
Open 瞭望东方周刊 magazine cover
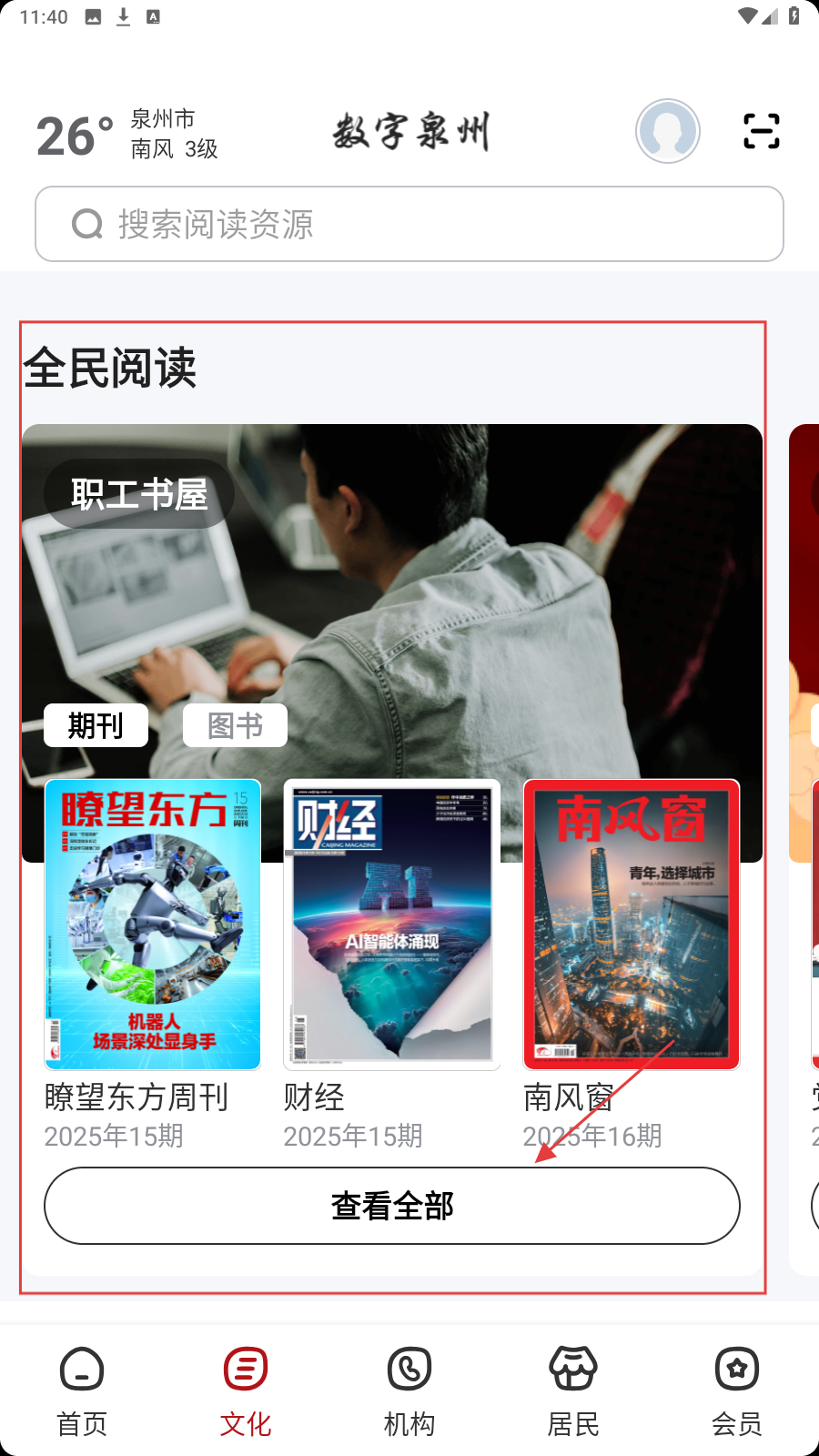[x=153, y=924]
